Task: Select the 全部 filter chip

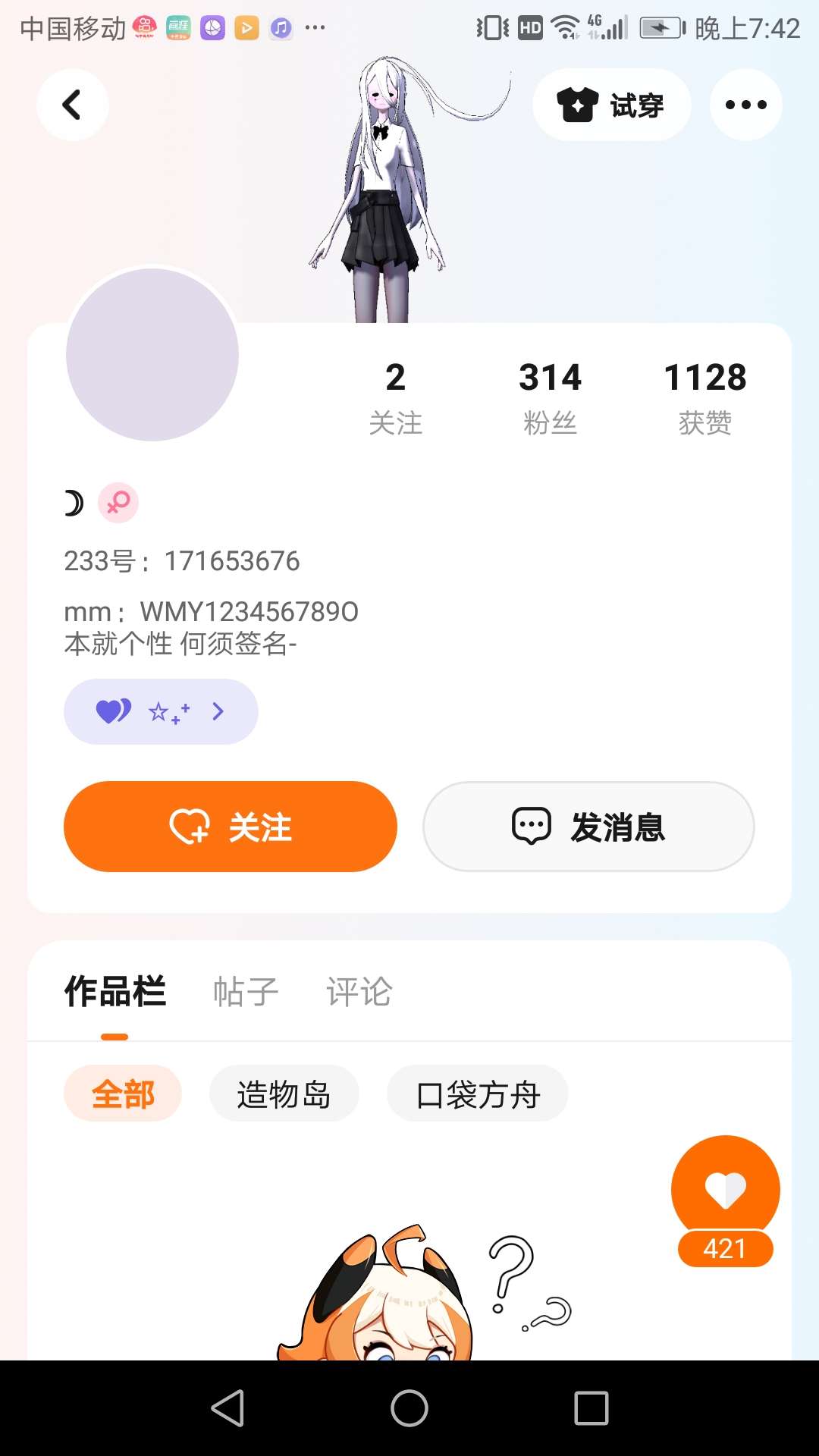Action: [x=123, y=1094]
